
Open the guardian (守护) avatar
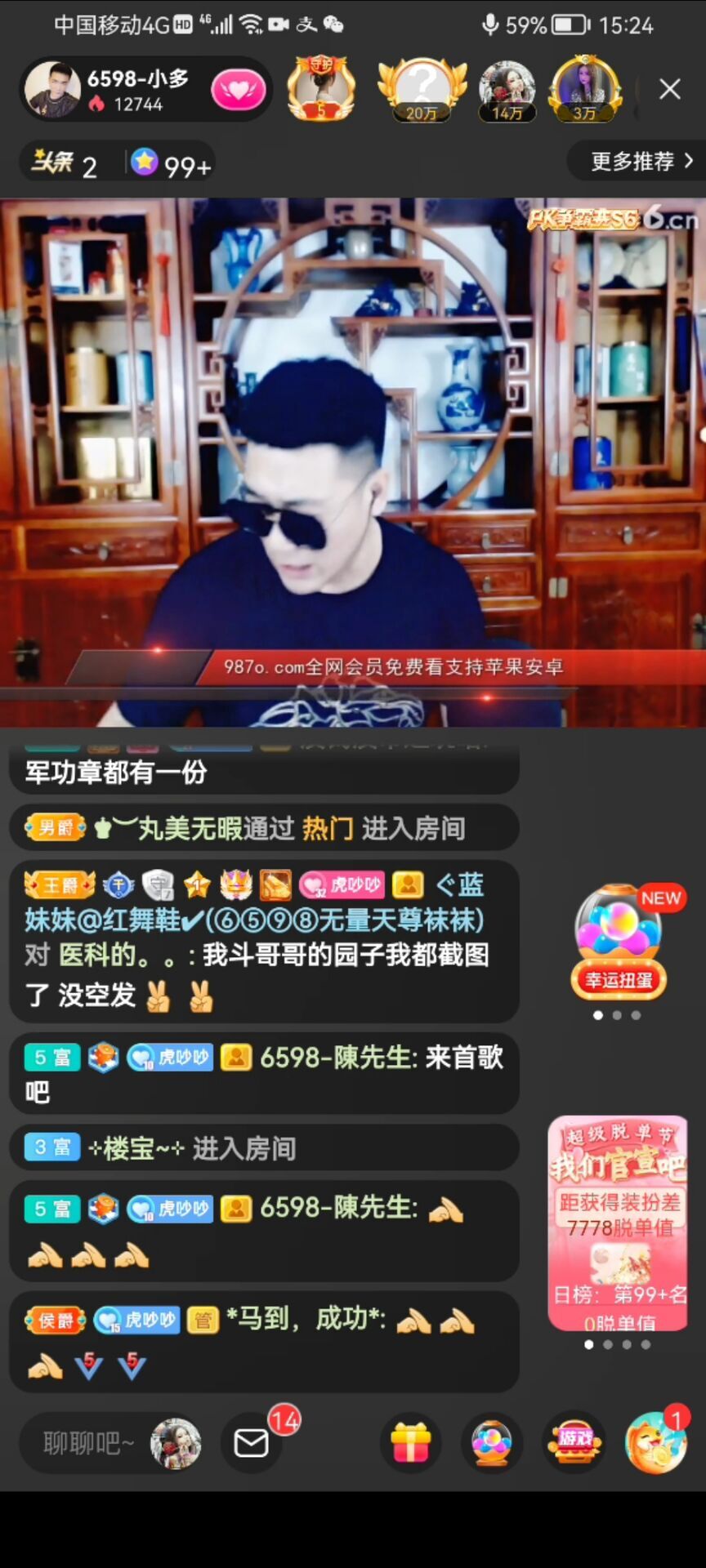pyautogui.click(x=321, y=88)
